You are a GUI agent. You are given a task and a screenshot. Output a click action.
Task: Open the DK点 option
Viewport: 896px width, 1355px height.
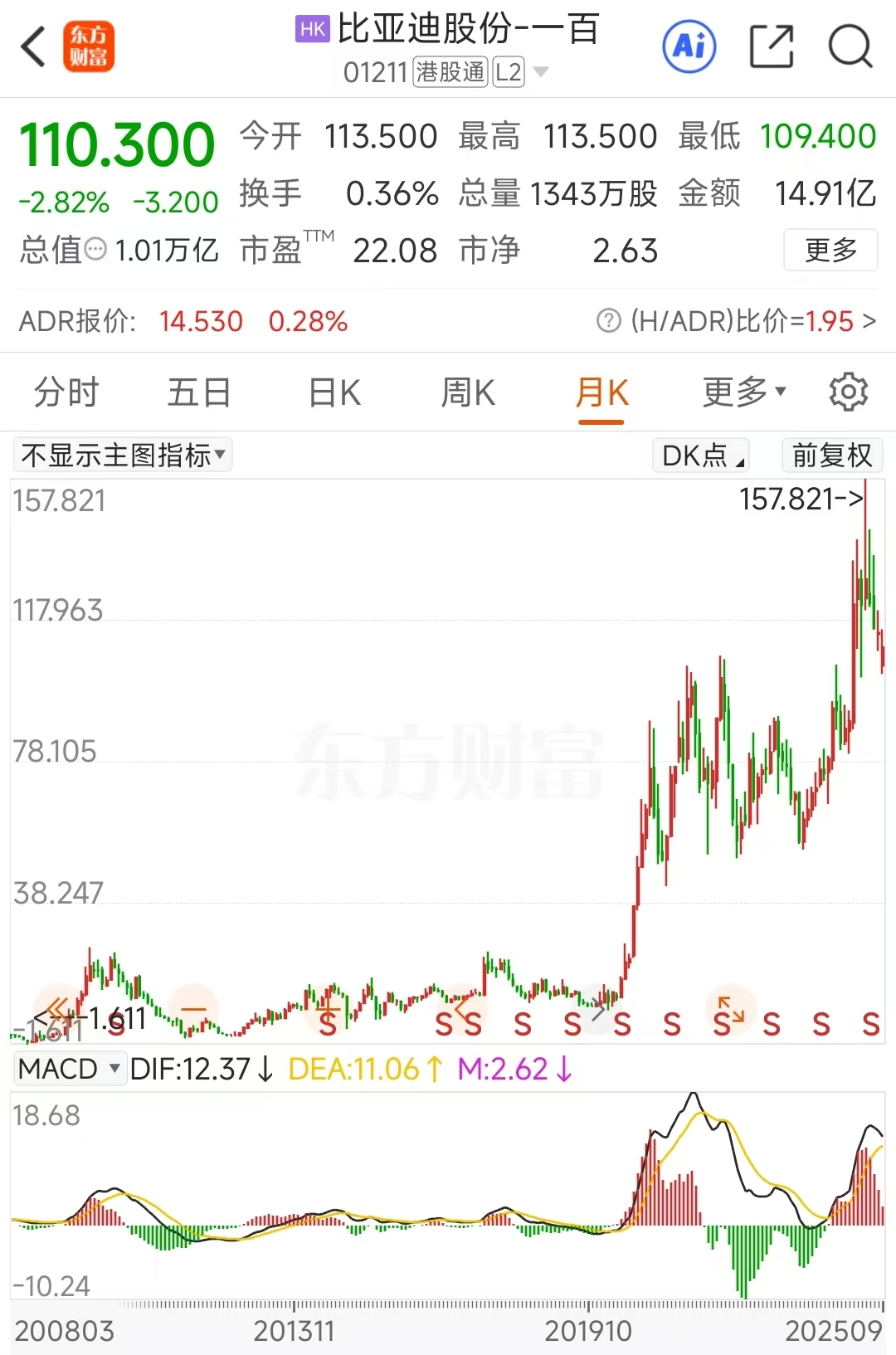click(702, 456)
